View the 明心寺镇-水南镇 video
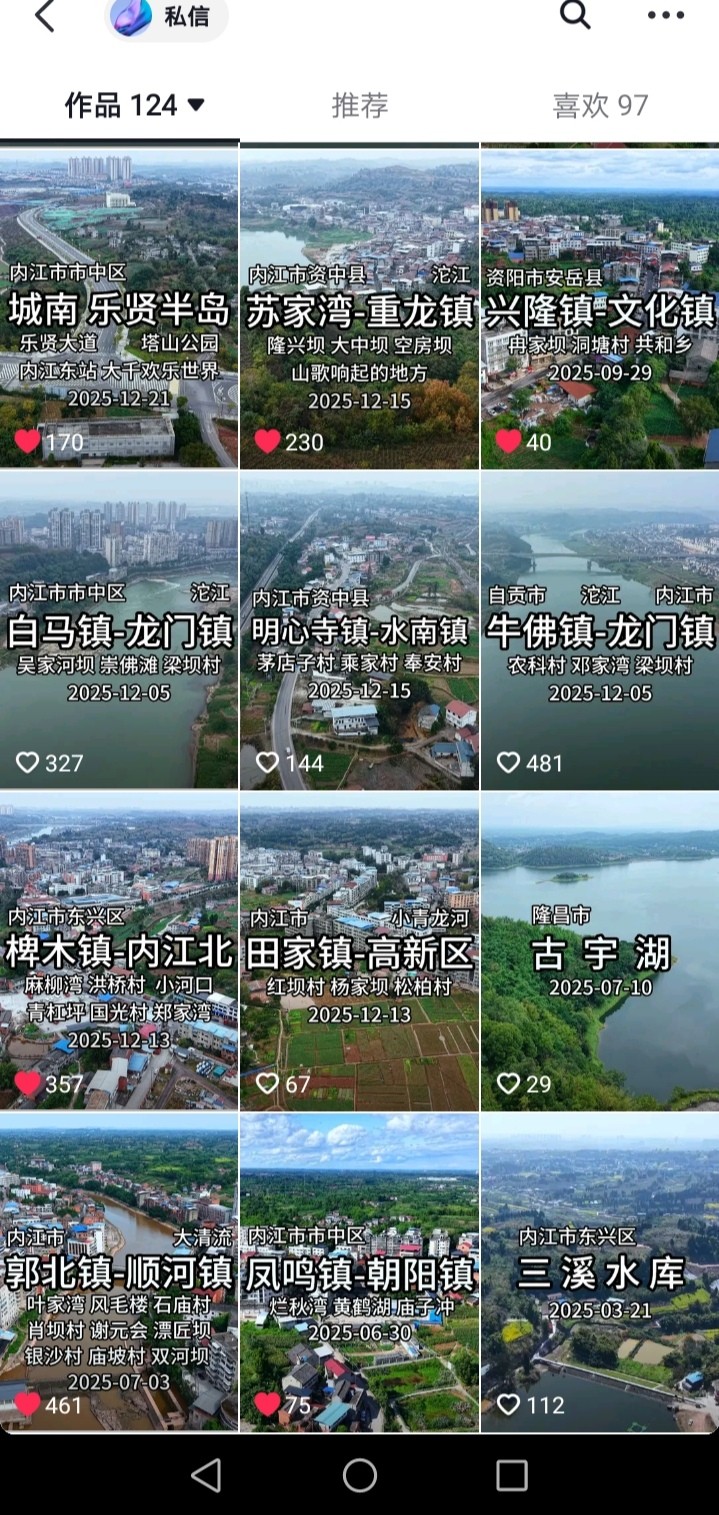Image resolution: width=719 pixels, height=1515 pixels. point(360,630)
